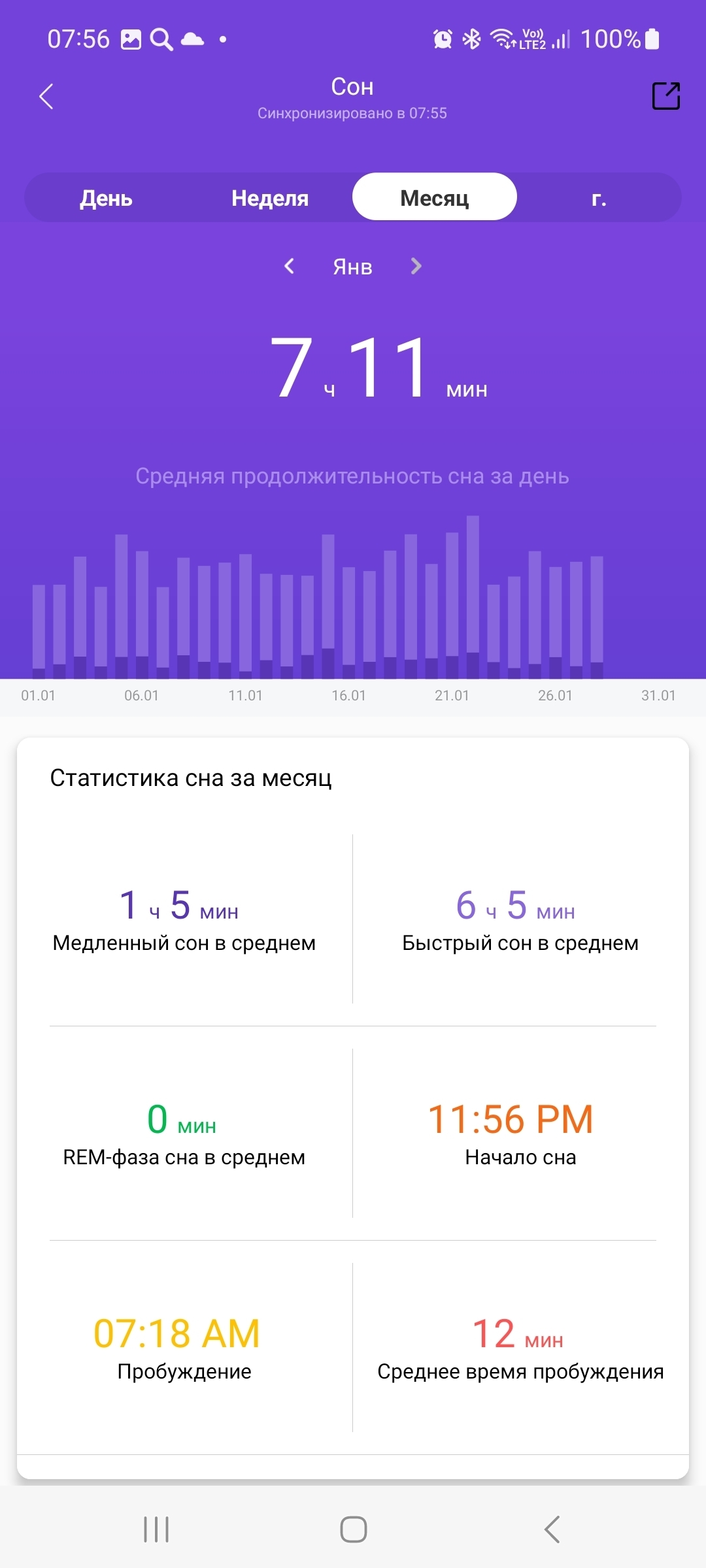This screenshot has width=706, height=1568.
Task: Switch to the yearly г. tab
Action: (x=599, y=197)
